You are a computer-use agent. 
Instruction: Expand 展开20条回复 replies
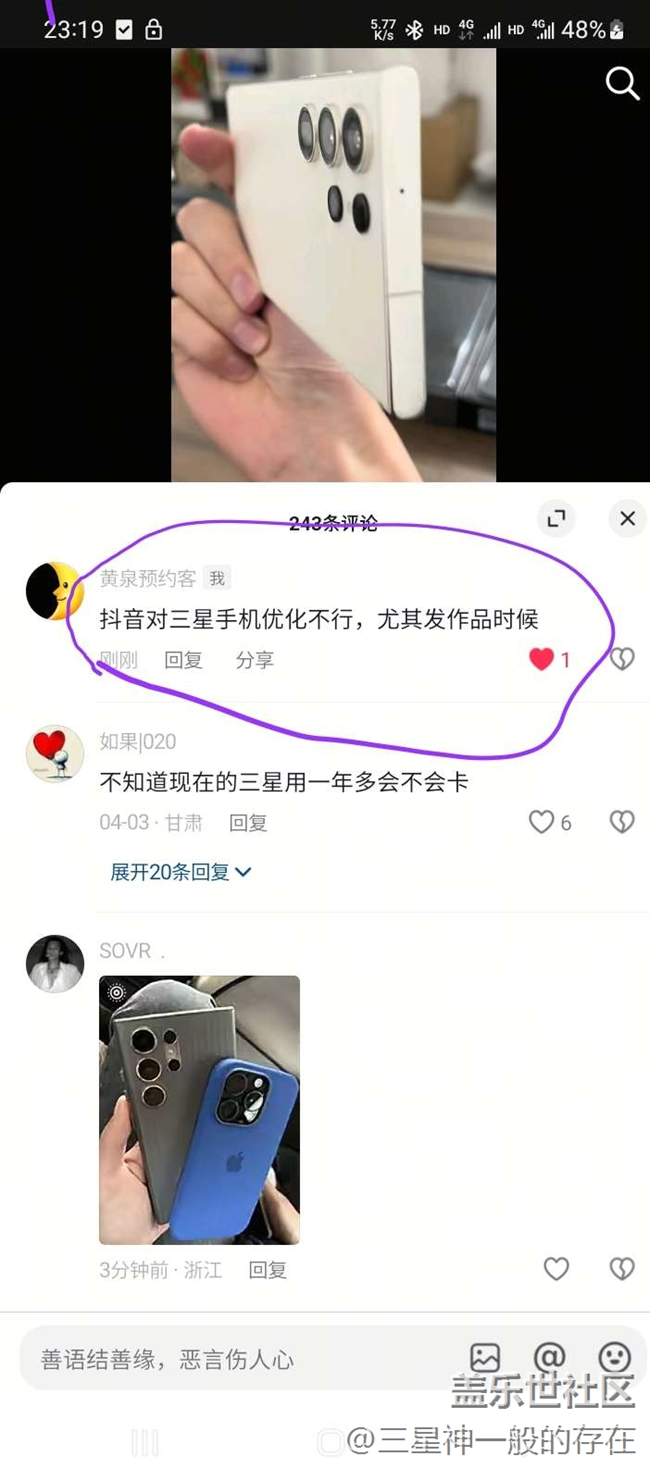point(180,872)
